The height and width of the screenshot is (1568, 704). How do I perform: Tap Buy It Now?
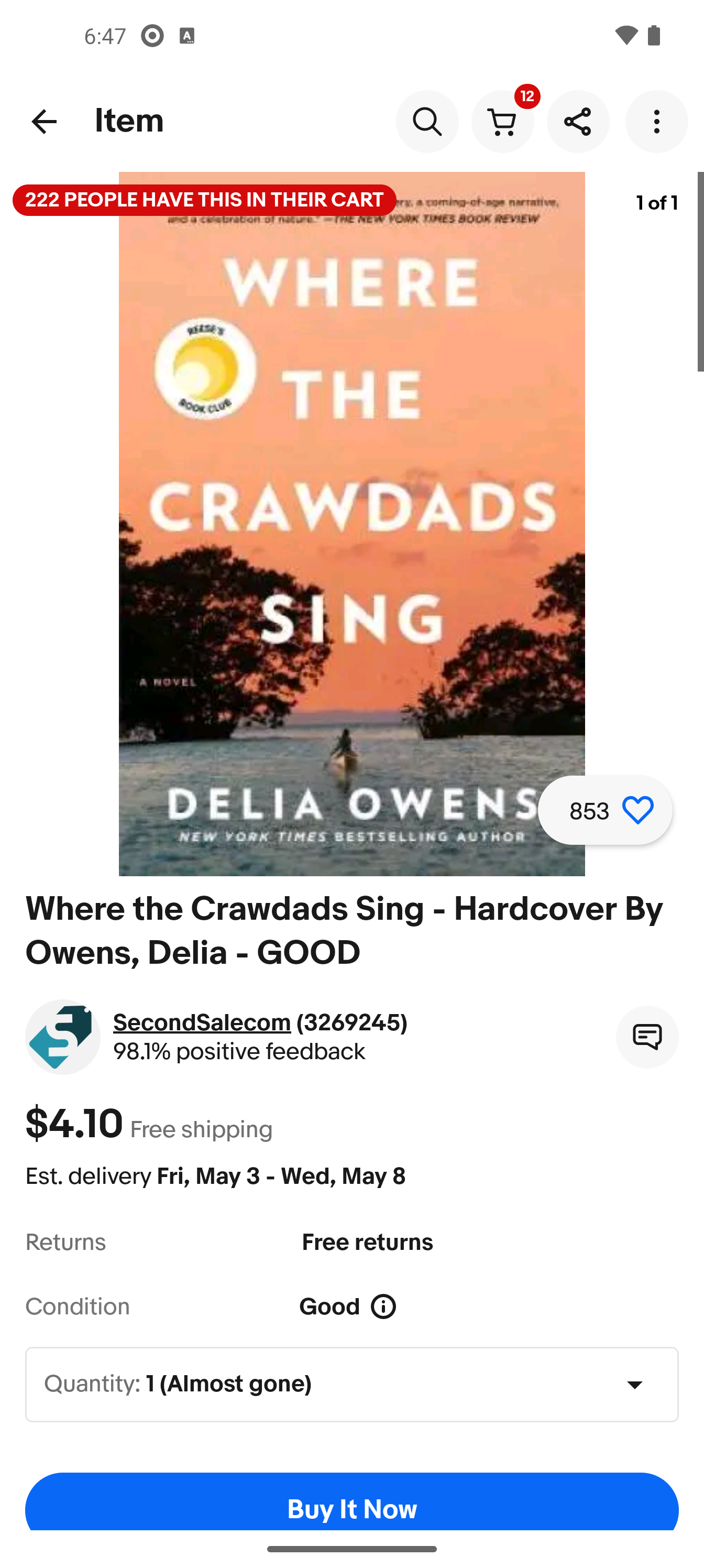click(x=351, y=1508)
